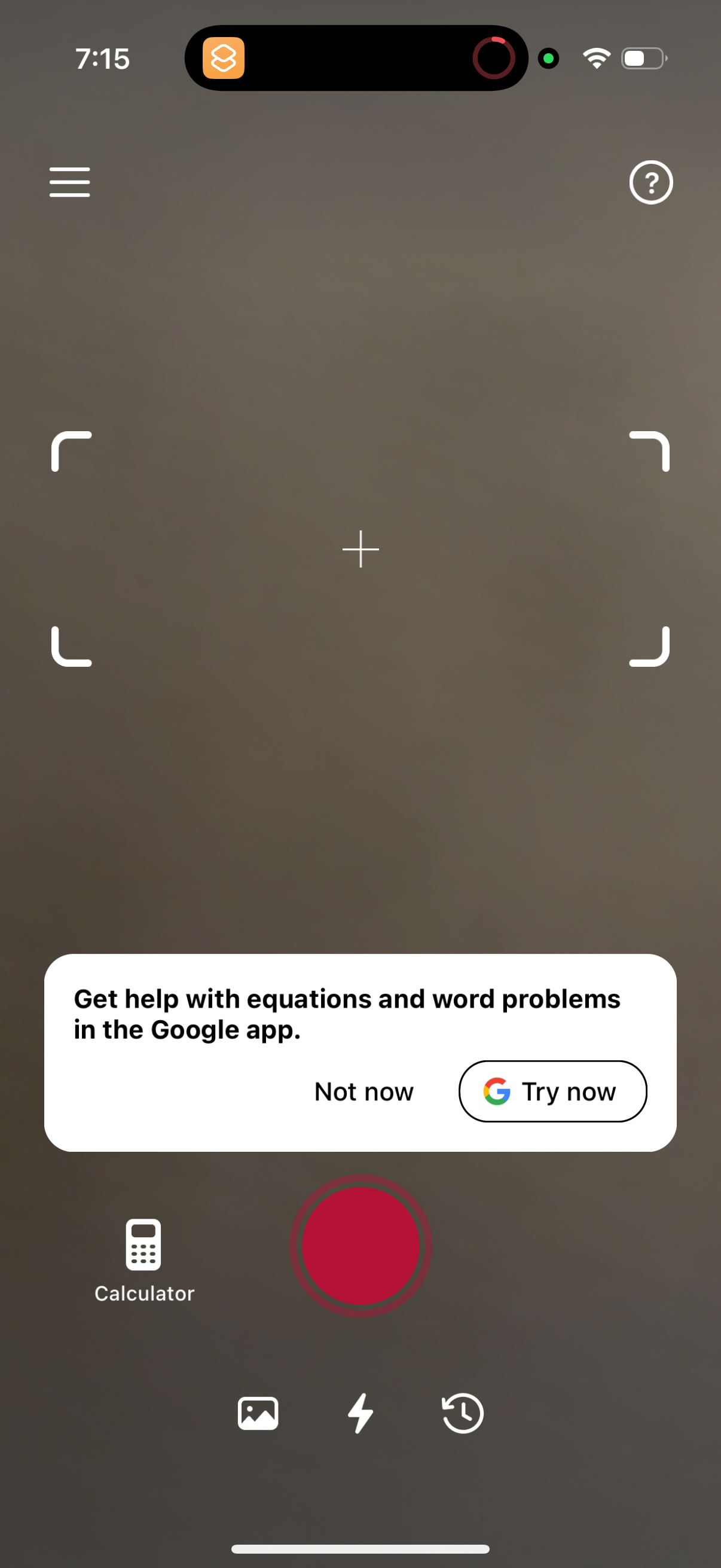Image resolution: width=721 pixels, height=1568 pixels.
Task: Tap the clock showing 7:15
Action: click(103, 58)
